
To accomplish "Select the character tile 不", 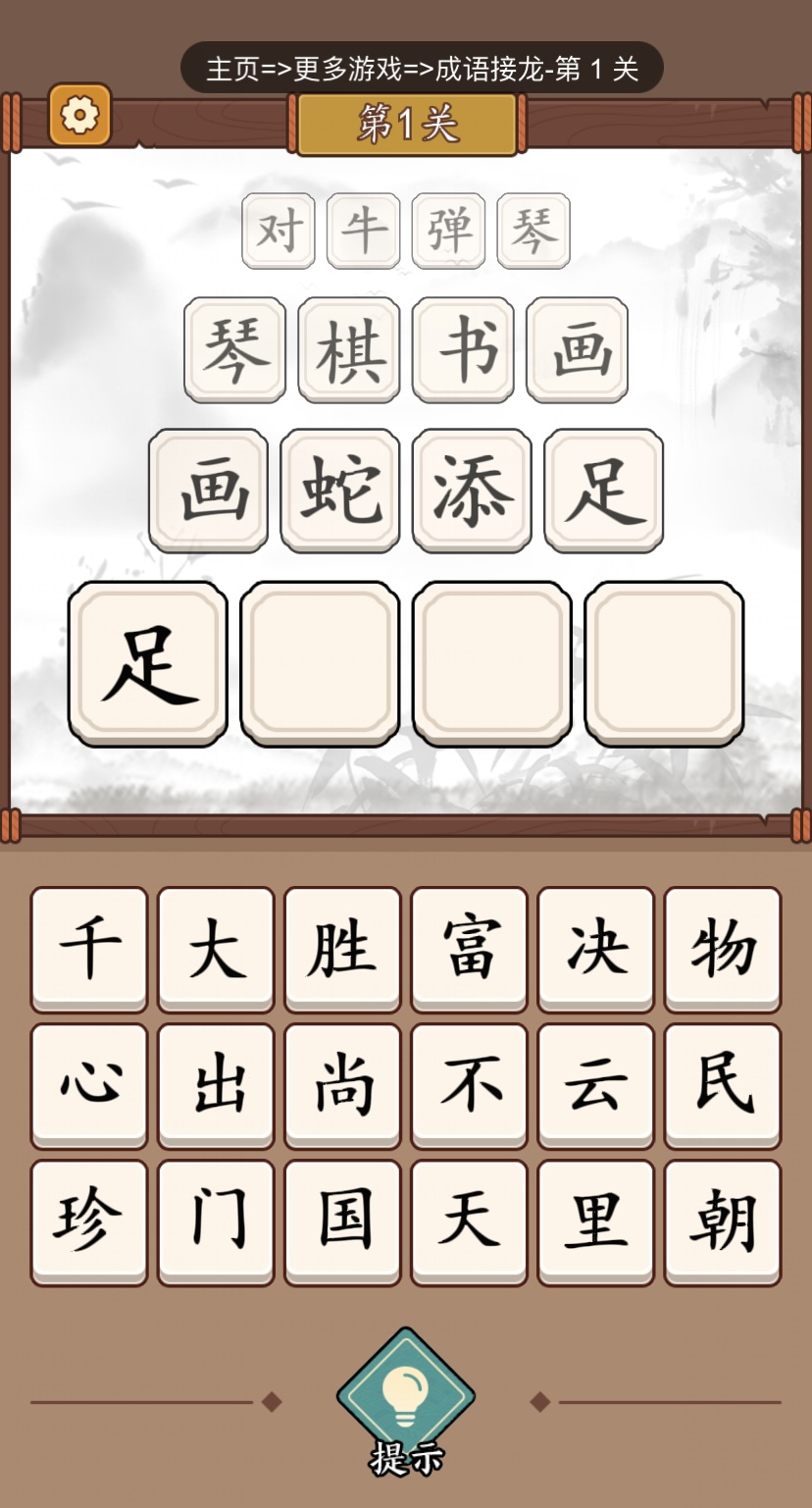I will (x=469, y=1085).
